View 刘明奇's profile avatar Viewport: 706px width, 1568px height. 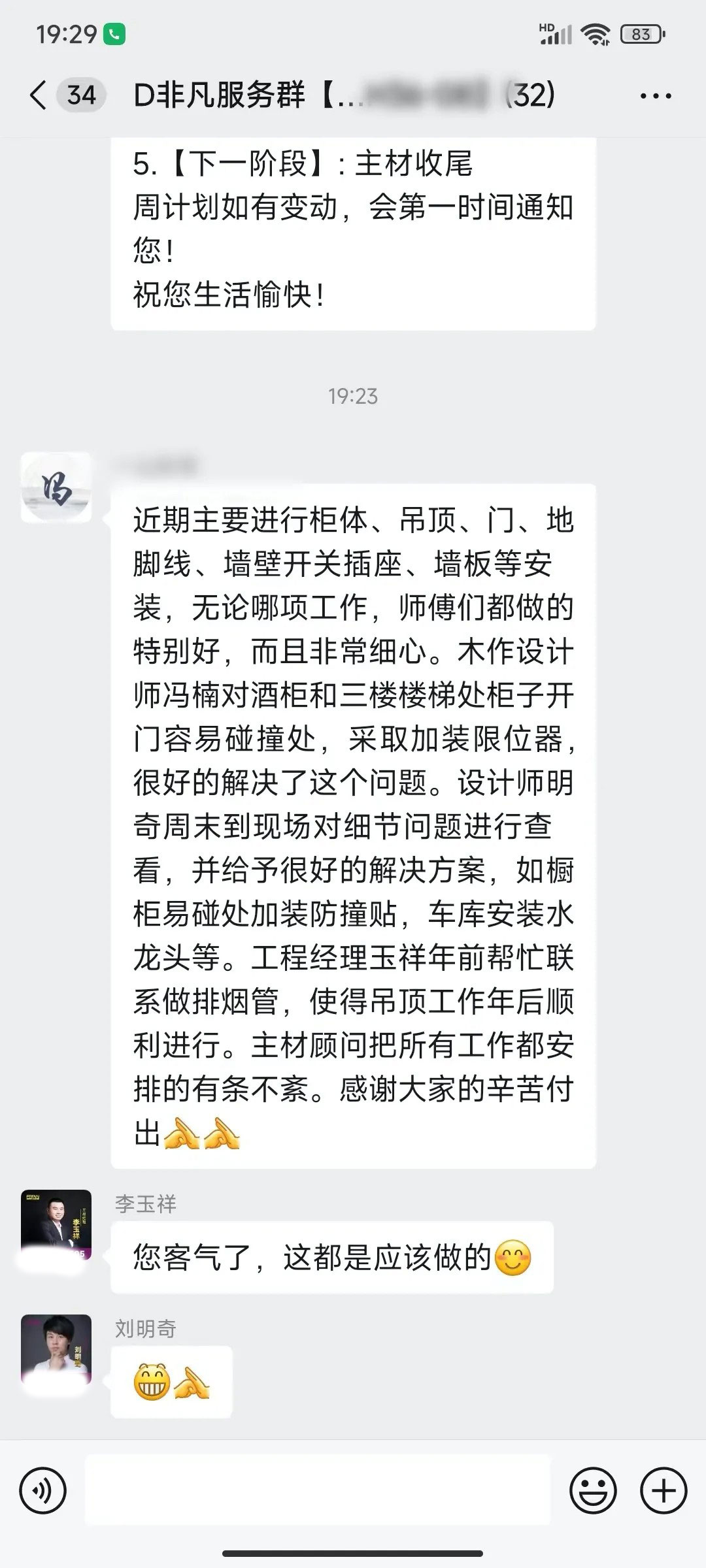(56, 1350)
